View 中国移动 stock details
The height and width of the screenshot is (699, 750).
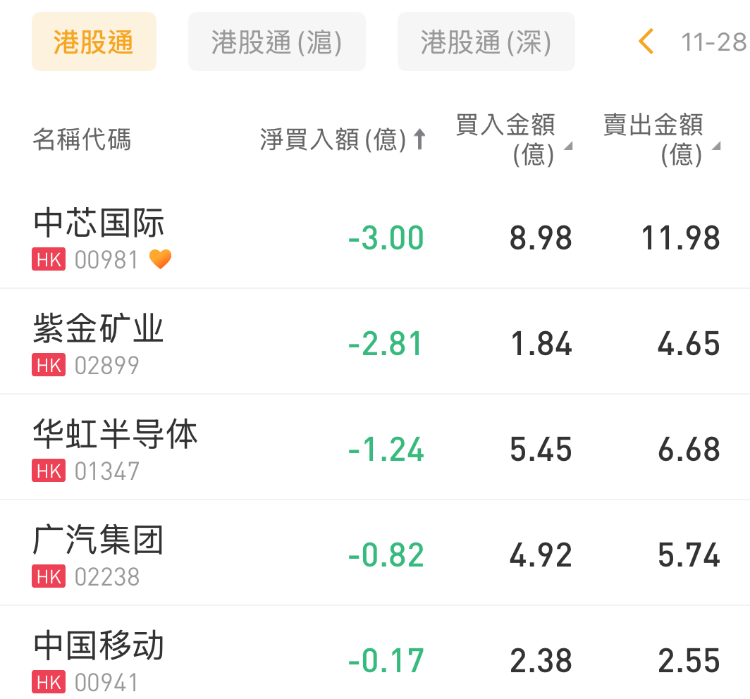click(99, 659)
